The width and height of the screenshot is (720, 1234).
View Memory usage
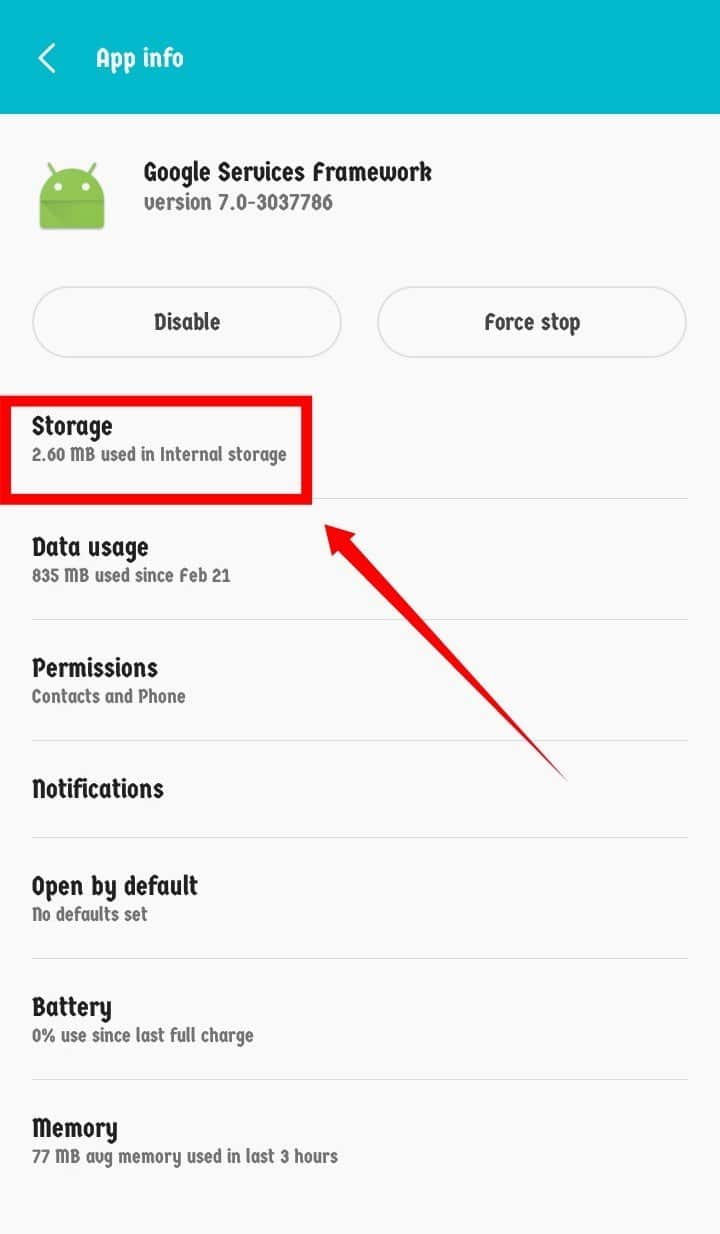click(x=360, y=1141)
